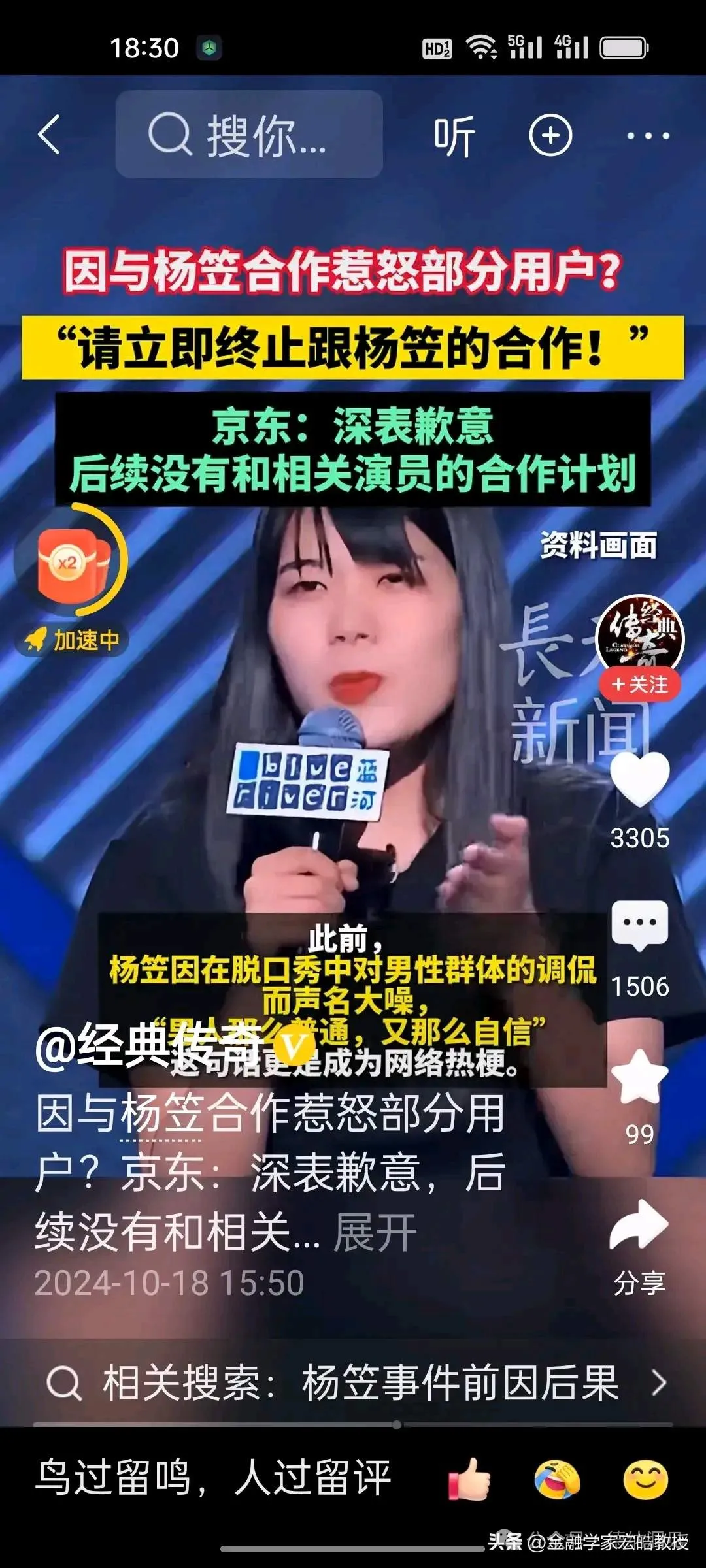Send the thumbs-up emoji reaction
This screenshot has height=1568, width=706.
click(469, 1478)
